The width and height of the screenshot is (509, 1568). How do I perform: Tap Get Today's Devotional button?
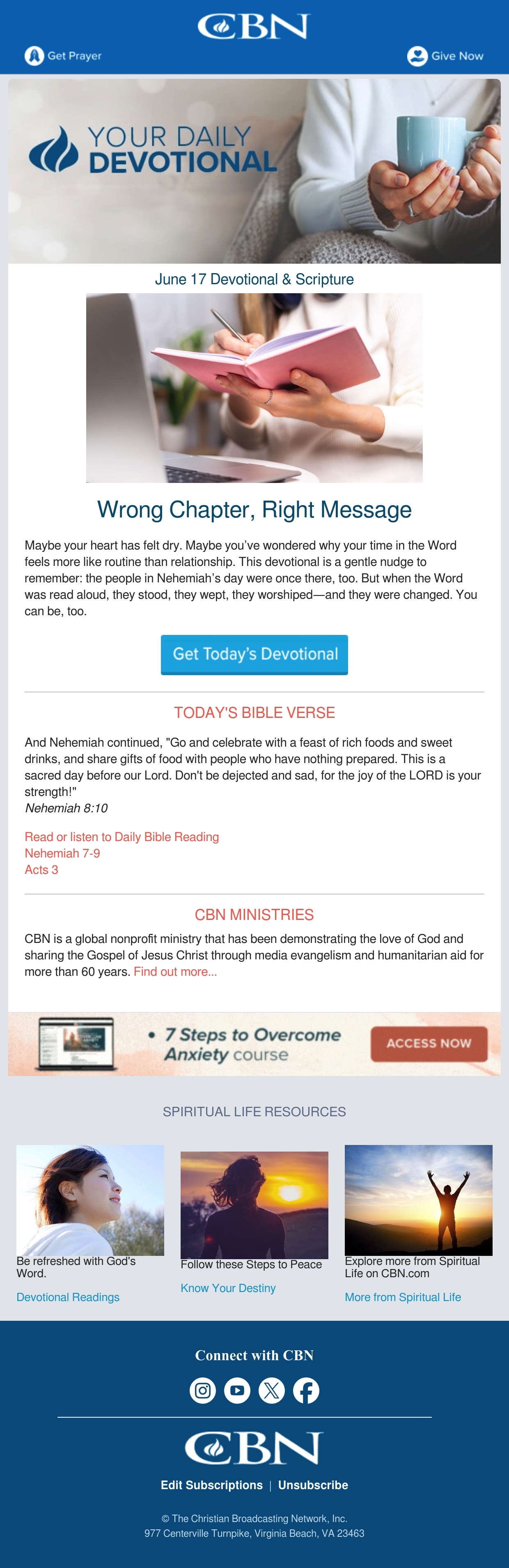click(254, 654)
